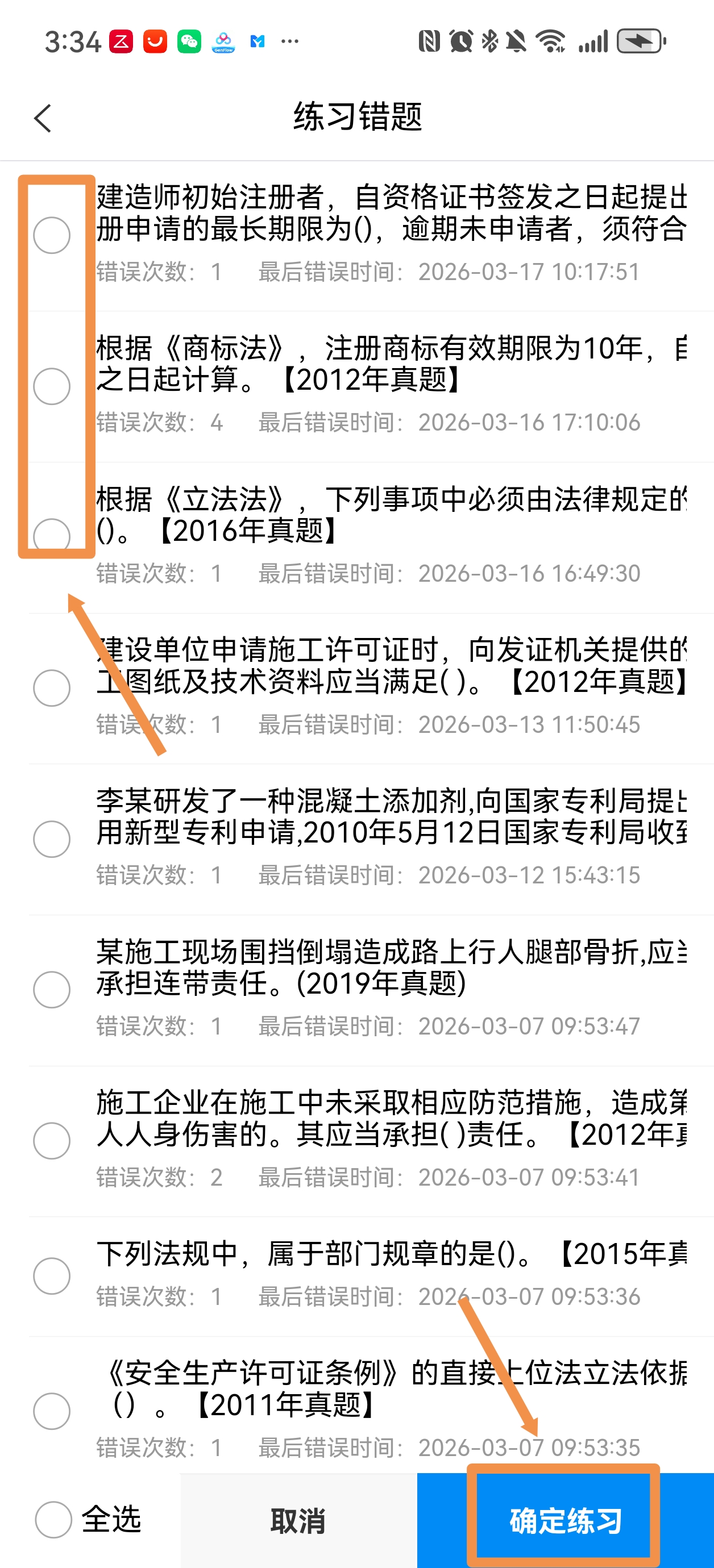The image size is (714, 1568).
Task: Tap the GenFlow icon in the status bar
Action: (x=223, y=41)
